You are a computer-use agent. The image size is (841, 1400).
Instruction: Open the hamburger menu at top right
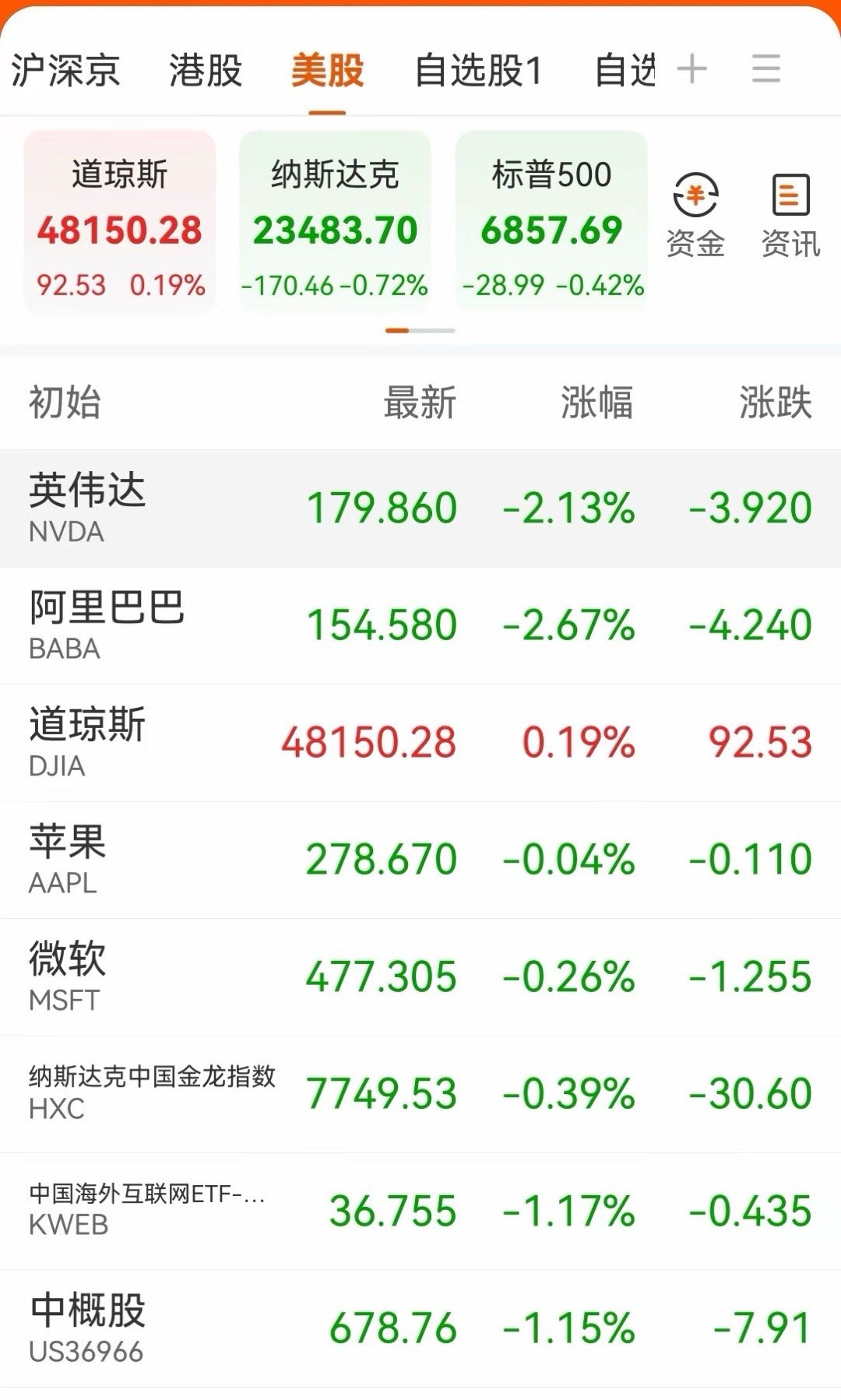pyautogui.click(x=766, y=70)
